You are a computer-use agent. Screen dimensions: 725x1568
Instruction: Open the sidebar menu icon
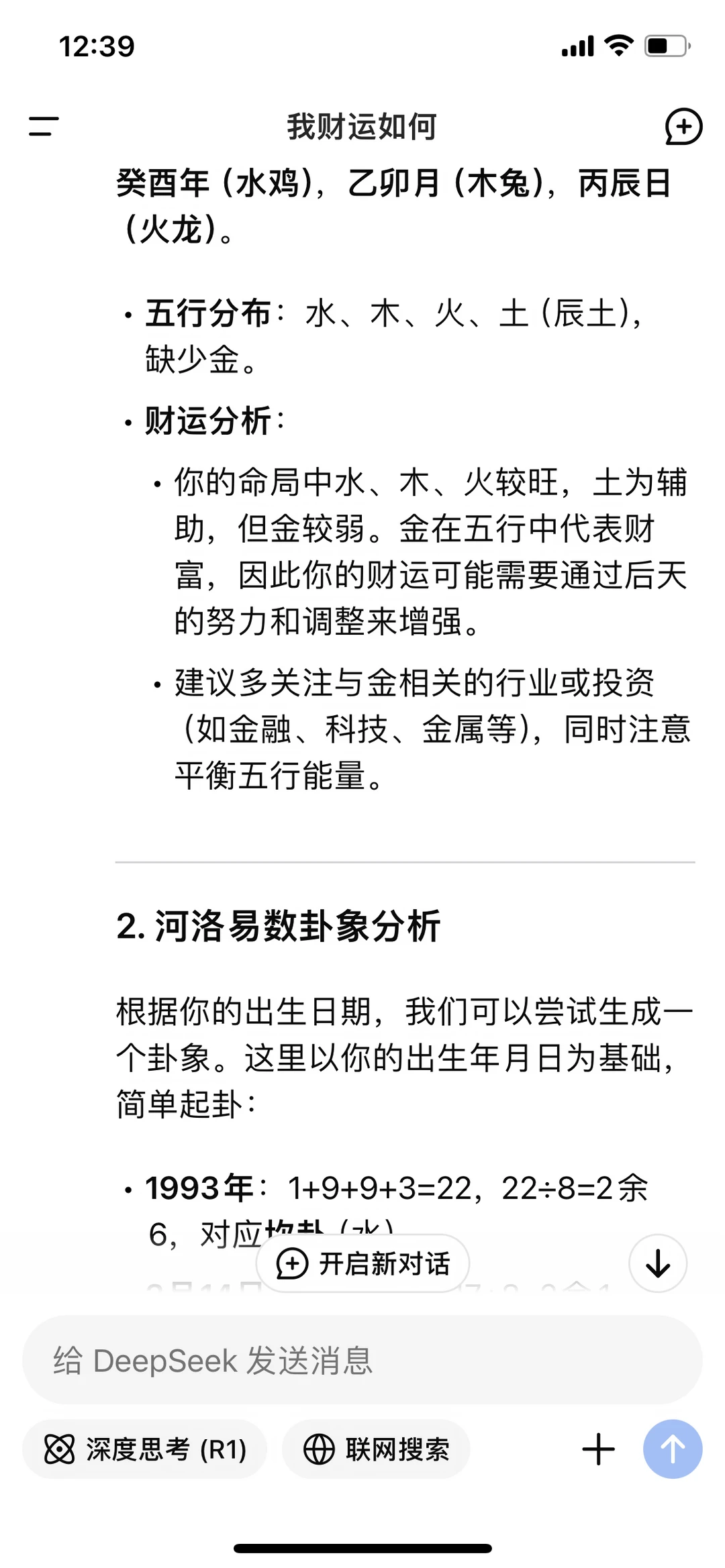point(44,126)
